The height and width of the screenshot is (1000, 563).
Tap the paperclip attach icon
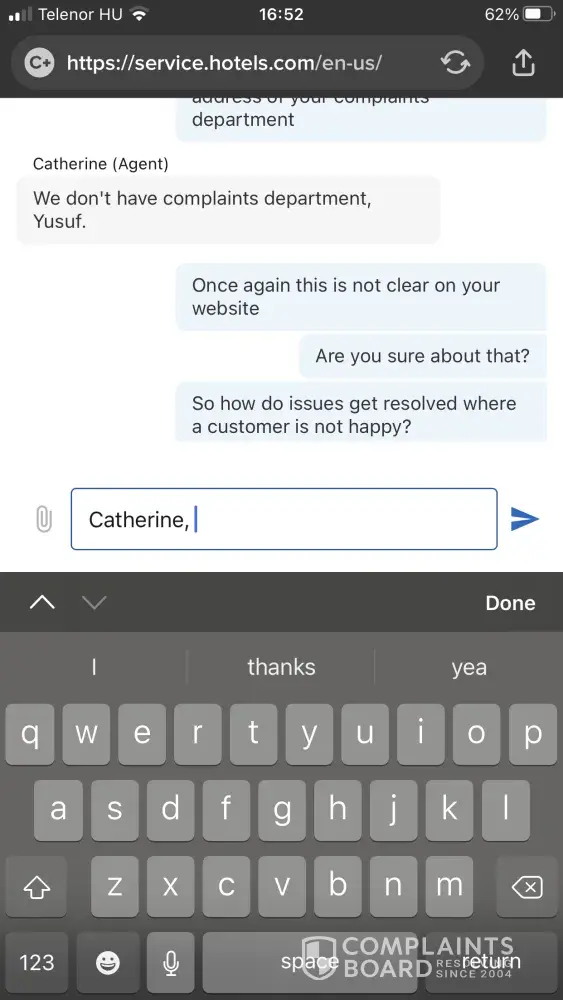pyautogui.click(x=43, y=519)
